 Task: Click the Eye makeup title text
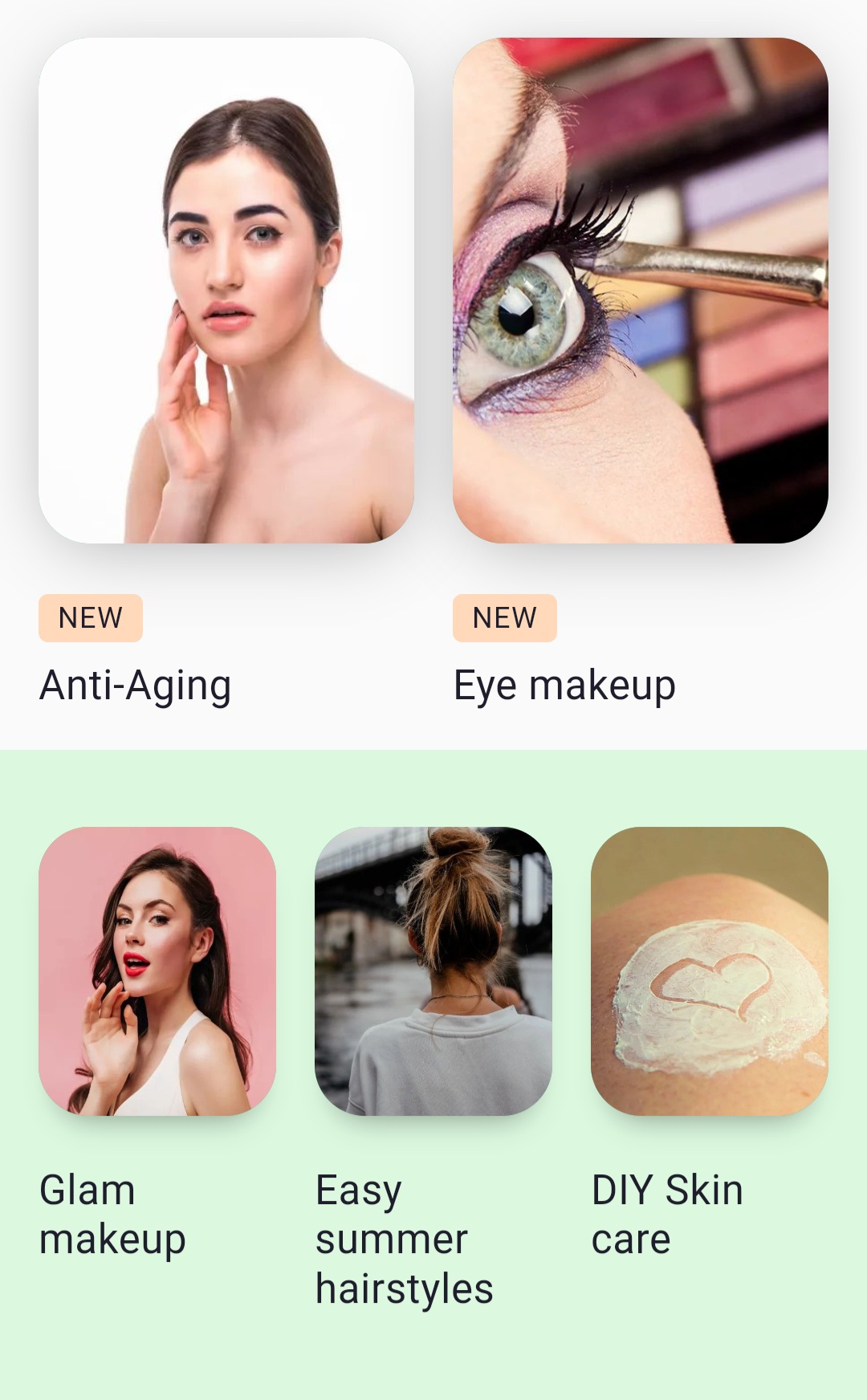(564, 686)
